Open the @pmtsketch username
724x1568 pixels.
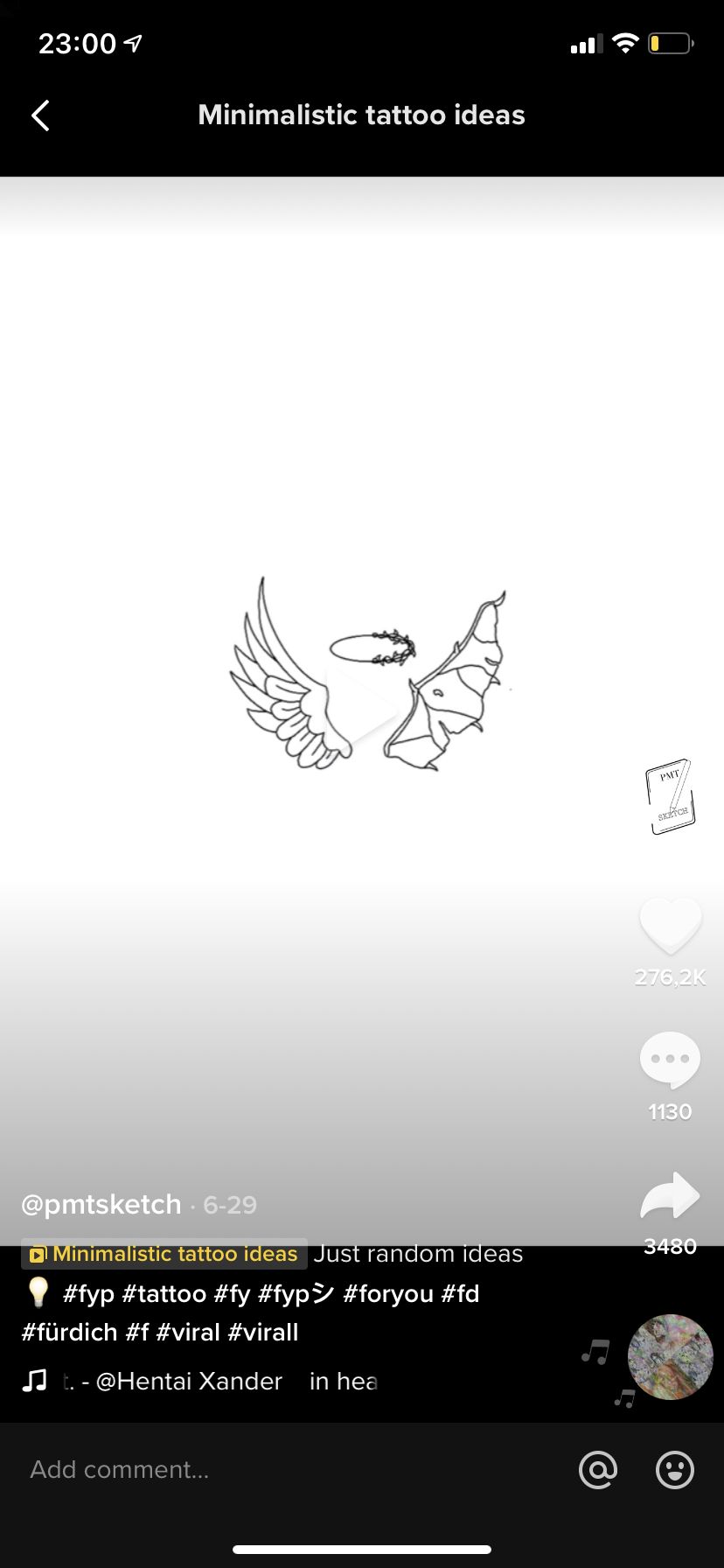[101, 1205]
